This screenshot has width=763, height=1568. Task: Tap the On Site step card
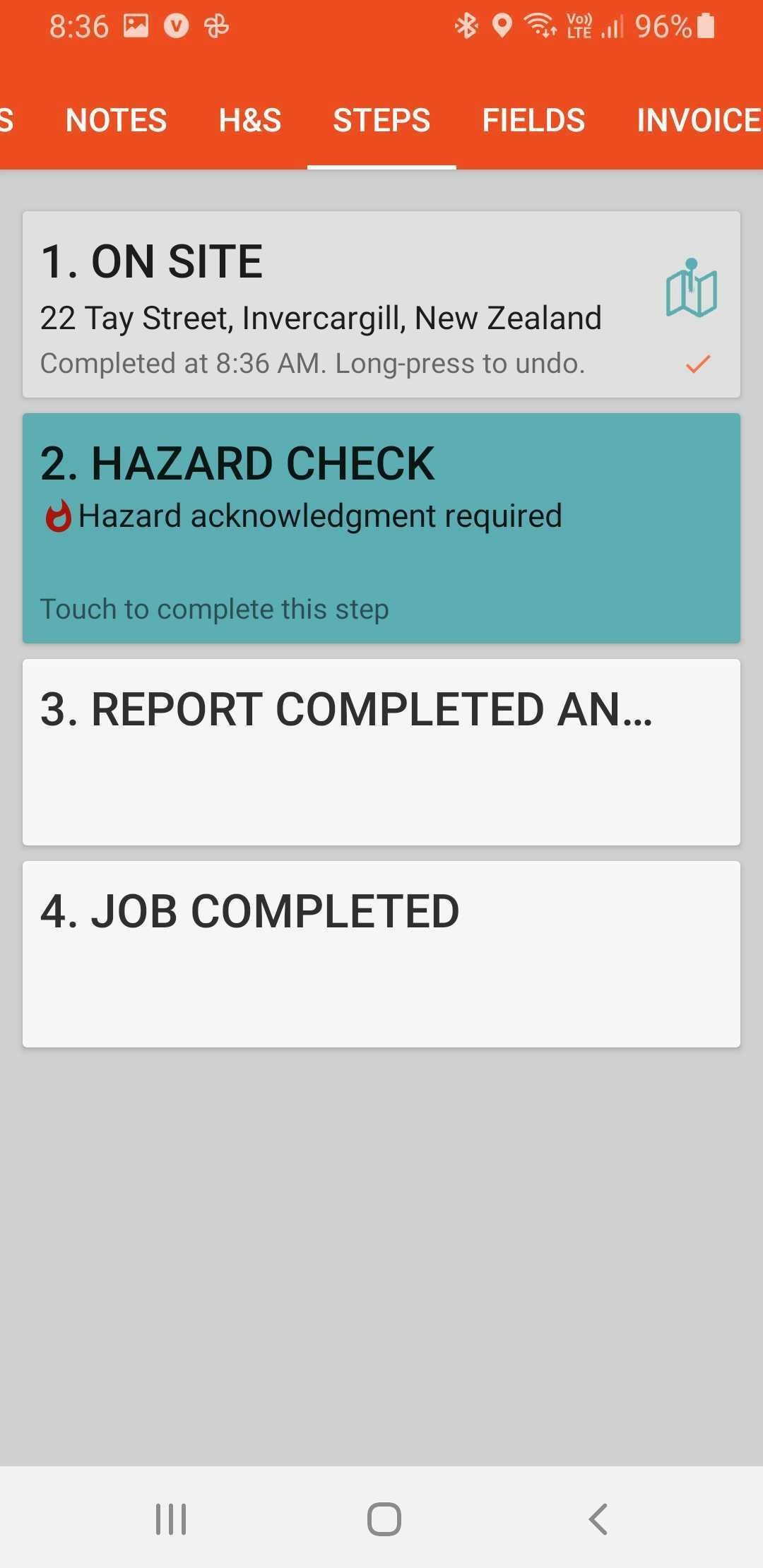tap(381, 304)
